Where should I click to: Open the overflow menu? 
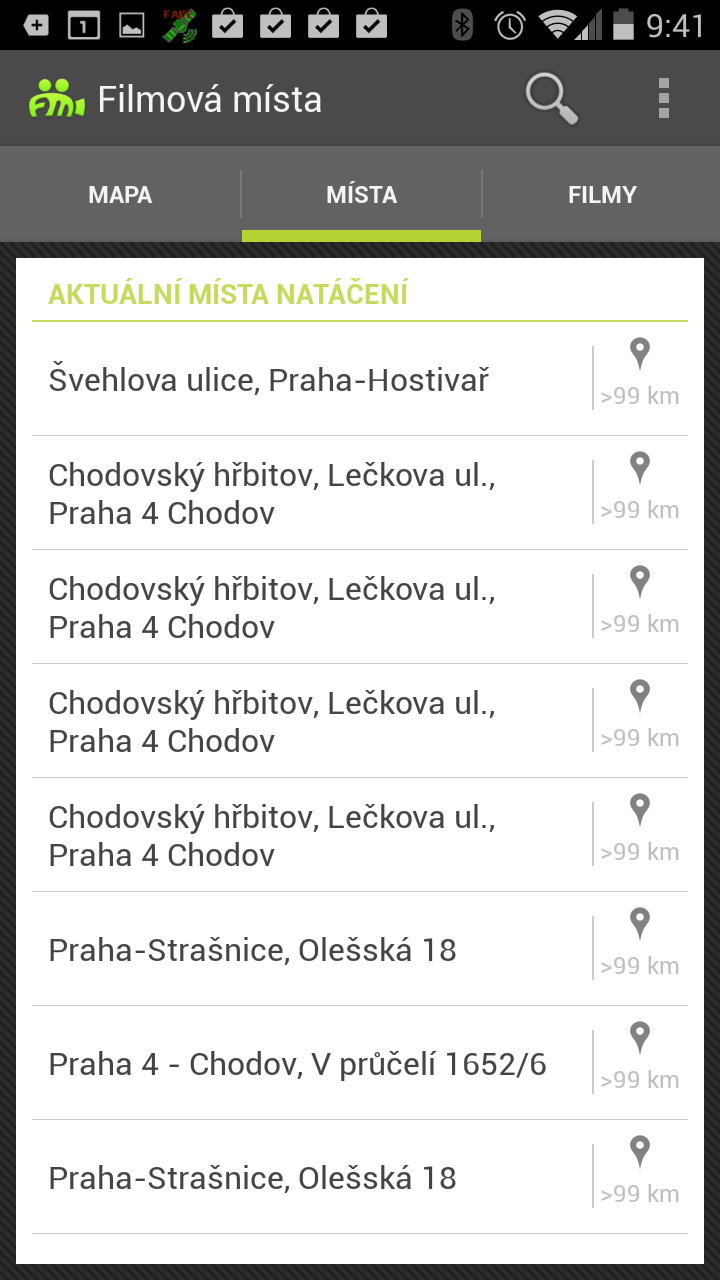point(663,99)
